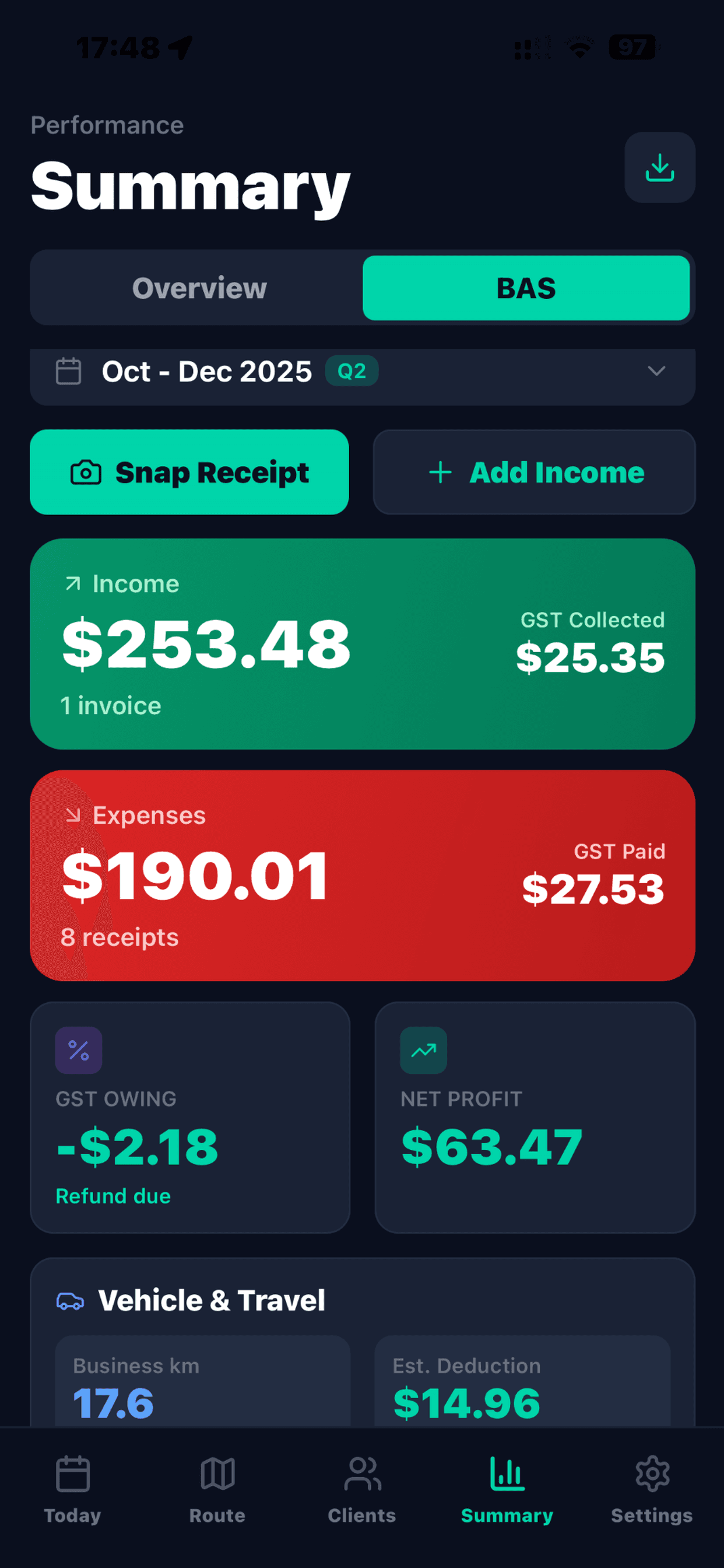Click the downward arrow icon on Expenses card
Image resolution: width=724 pixels, height=1568 pixels.
73,814
